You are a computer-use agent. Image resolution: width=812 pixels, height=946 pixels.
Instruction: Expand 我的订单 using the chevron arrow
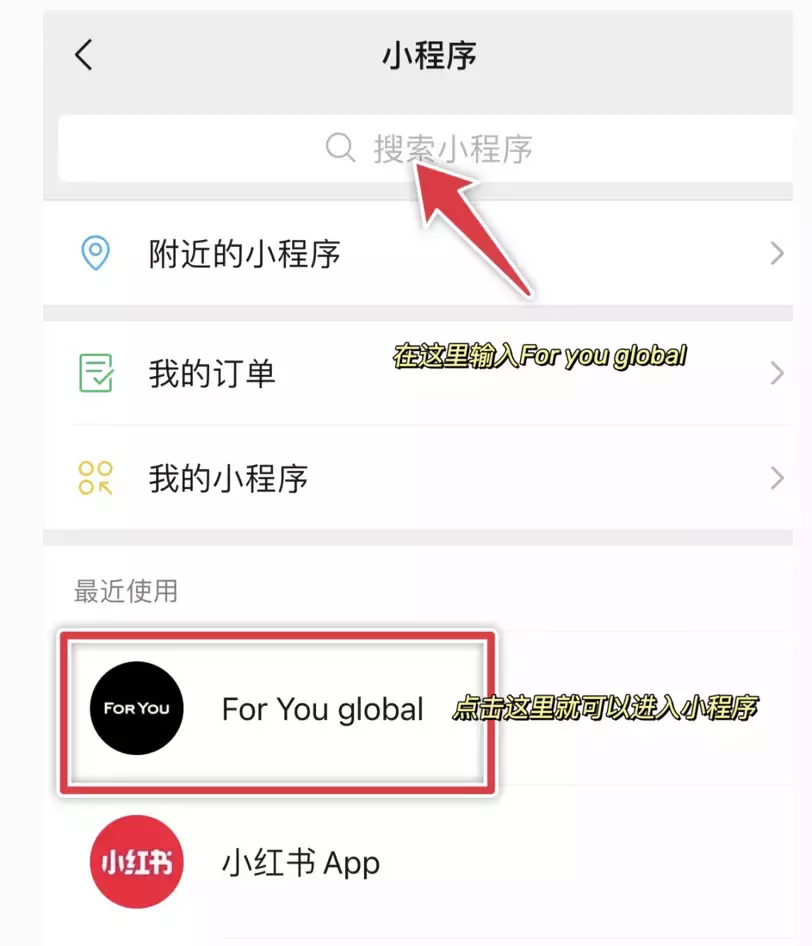click(778, 373)
